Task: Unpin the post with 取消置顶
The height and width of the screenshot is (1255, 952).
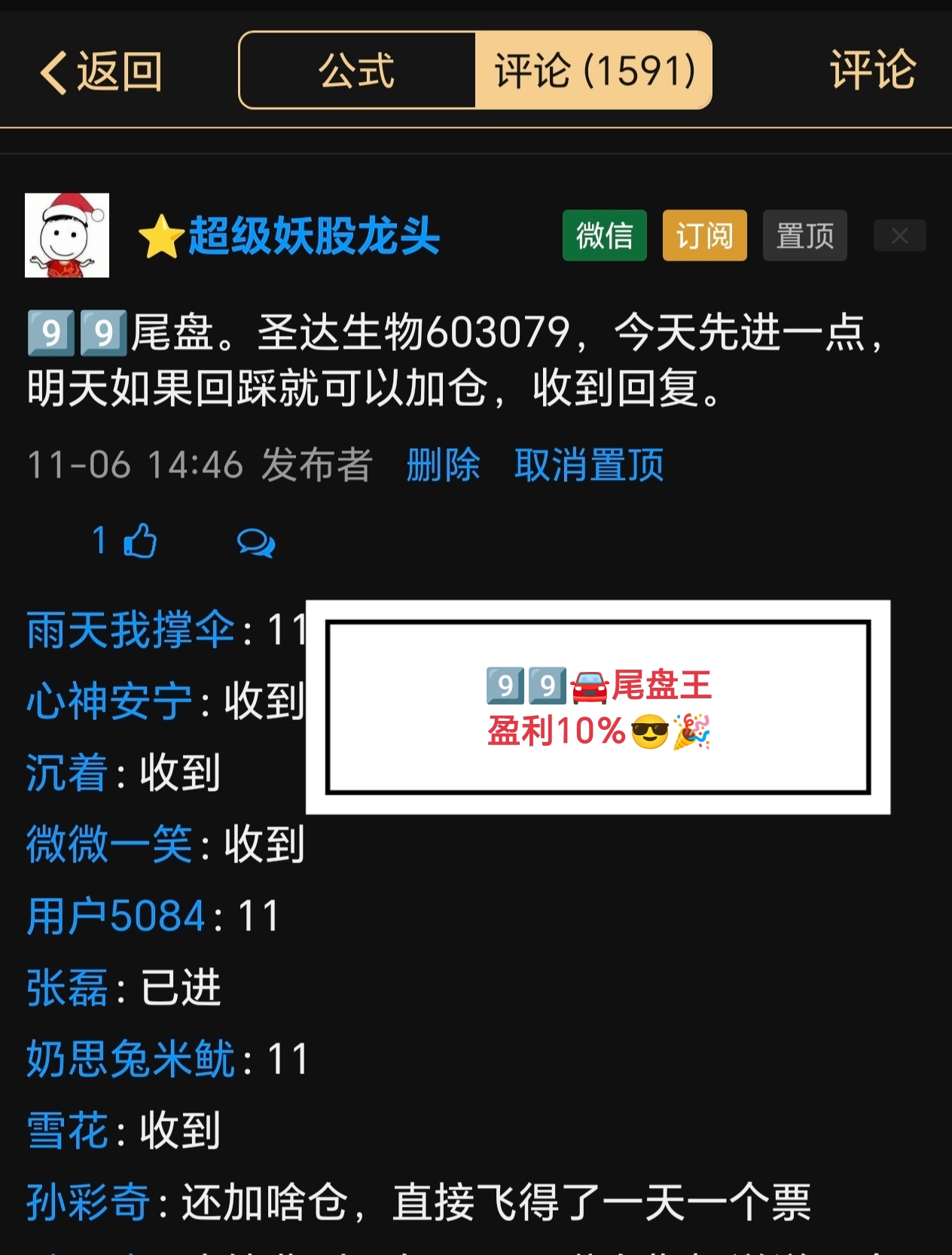Action: (589, 464)
